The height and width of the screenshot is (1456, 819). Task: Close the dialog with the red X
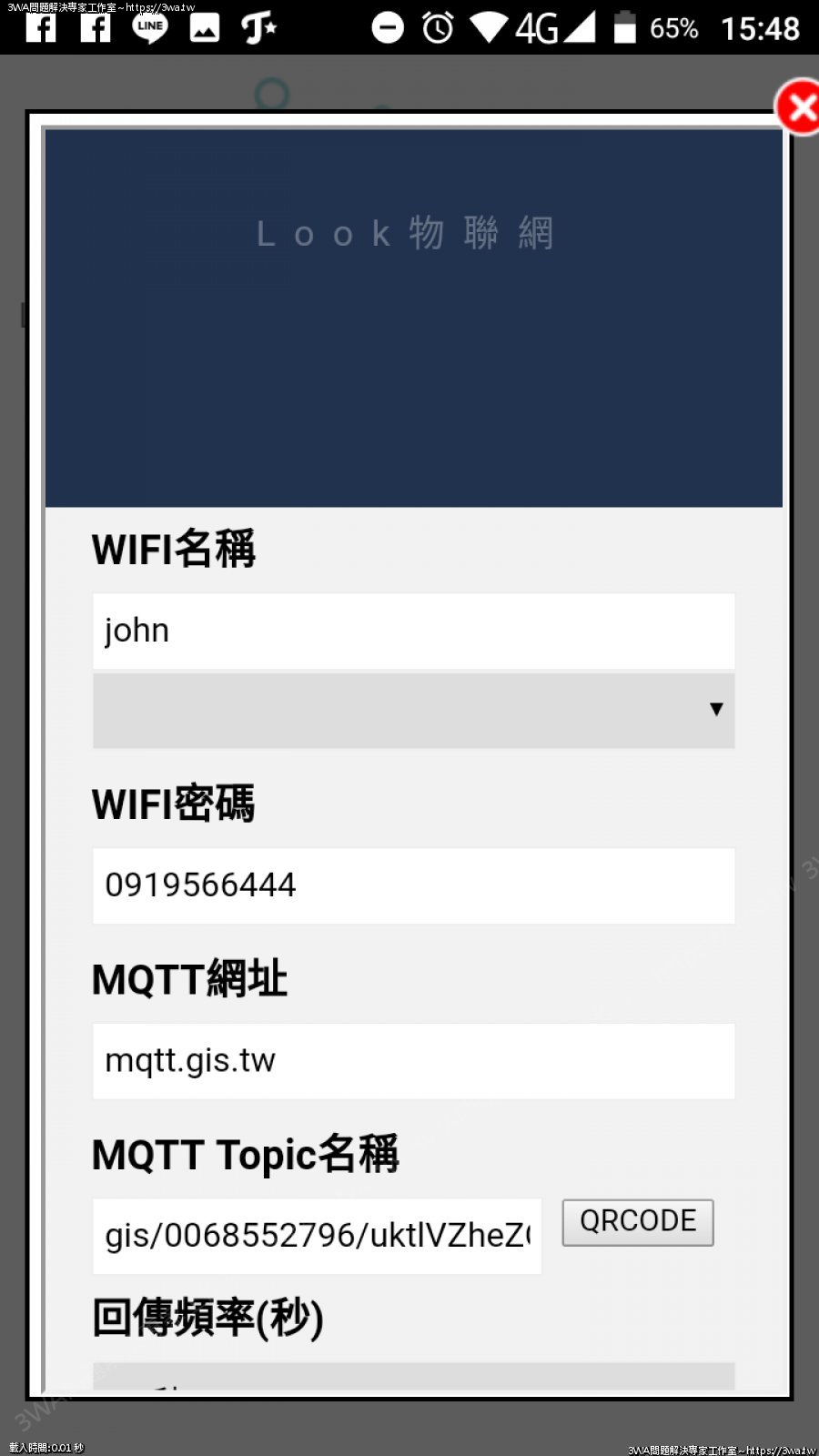[x=798, y=108]
